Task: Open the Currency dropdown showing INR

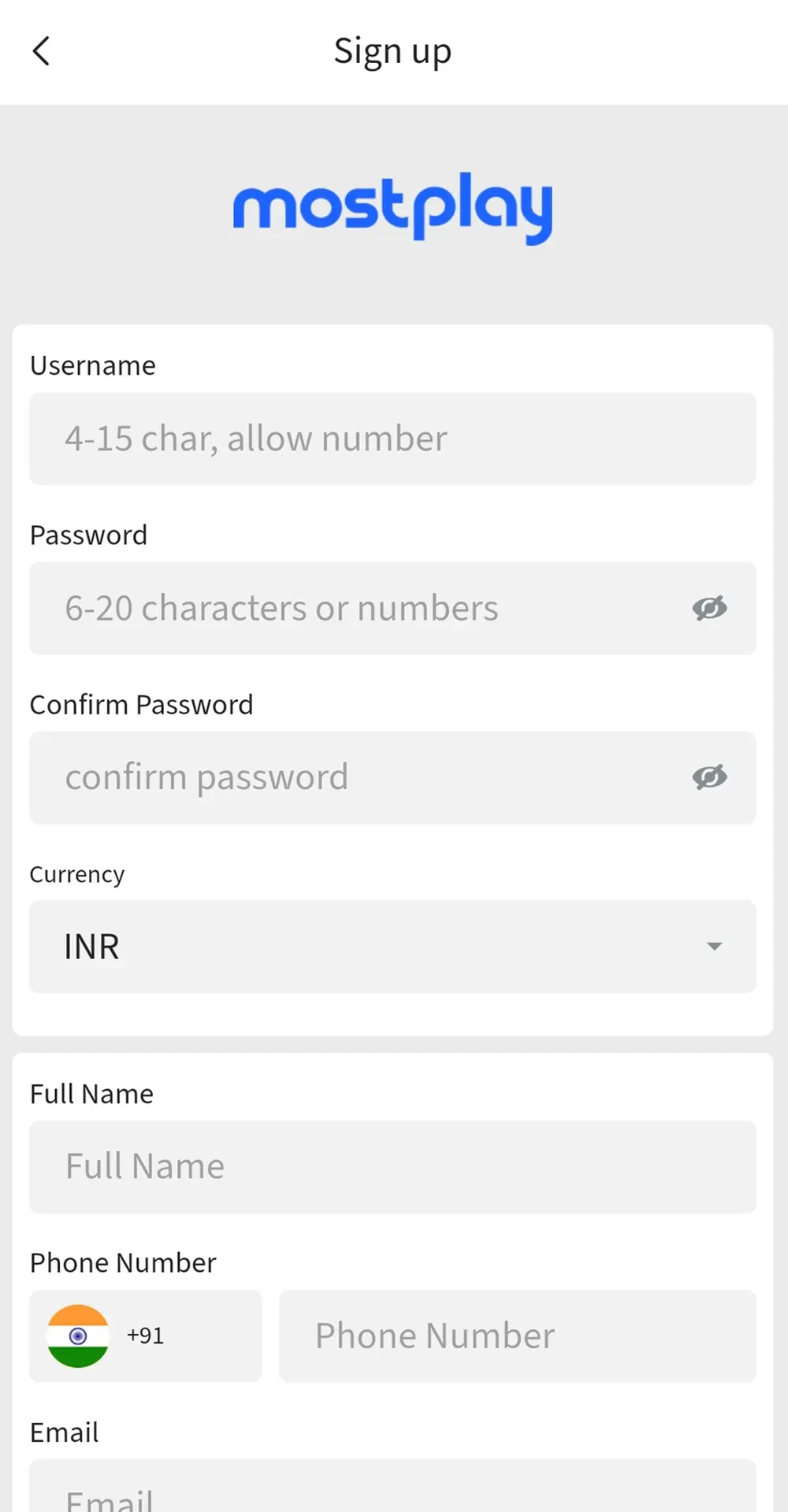Action: tap(392, 947)
